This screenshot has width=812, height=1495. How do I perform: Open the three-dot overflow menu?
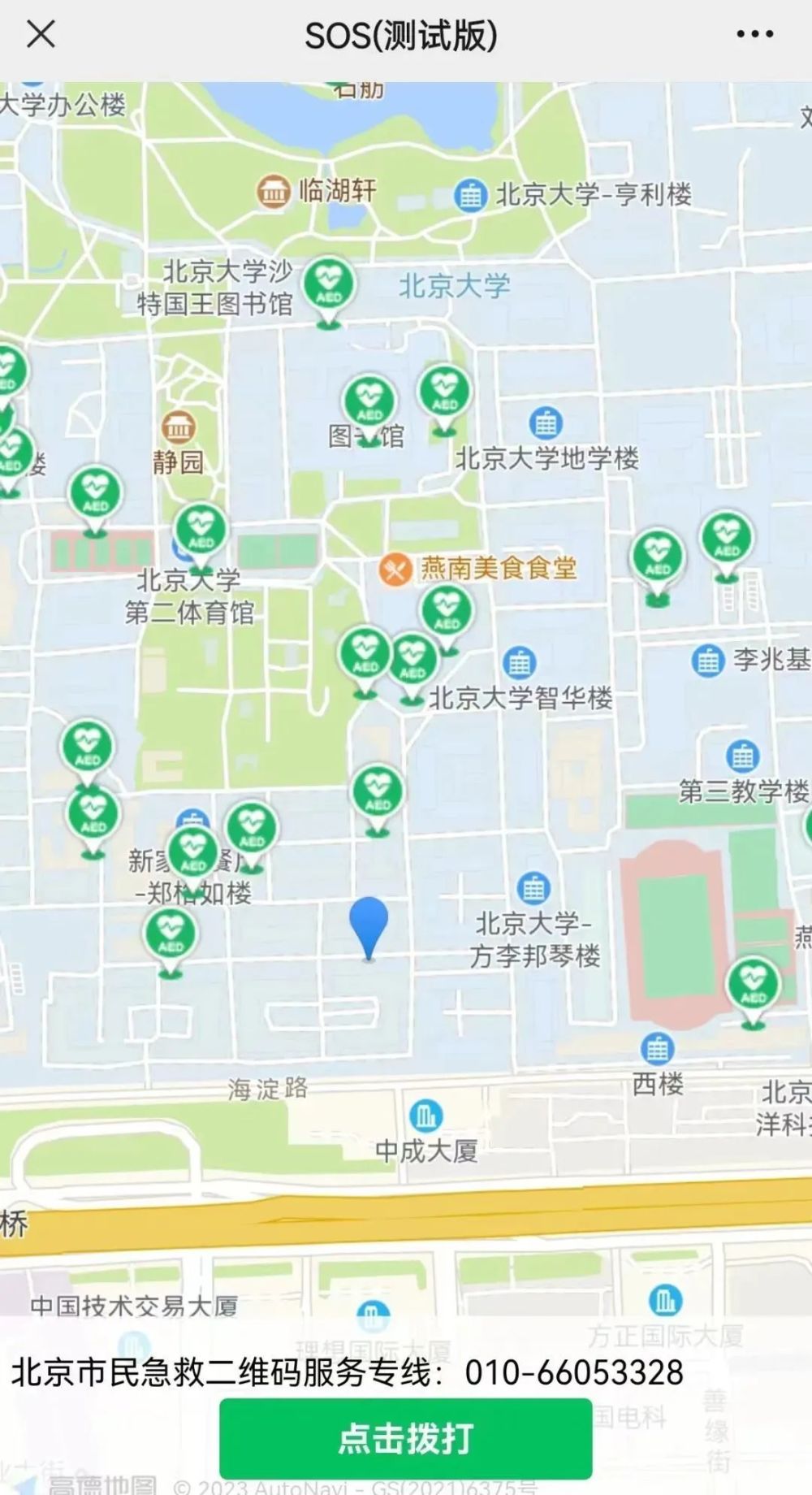click(754, 35)
